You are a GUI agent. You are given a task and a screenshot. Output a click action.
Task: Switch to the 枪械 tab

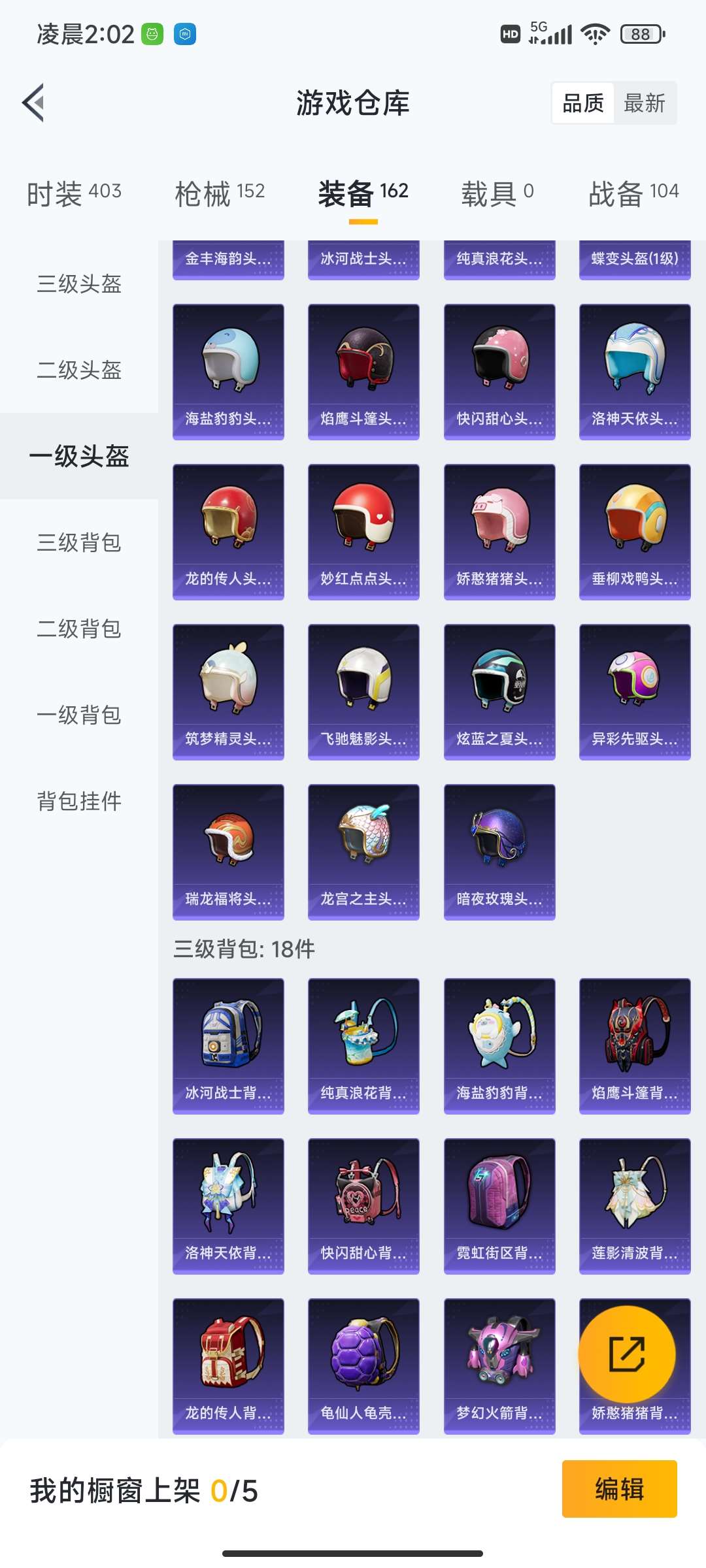tap(220, 193)
